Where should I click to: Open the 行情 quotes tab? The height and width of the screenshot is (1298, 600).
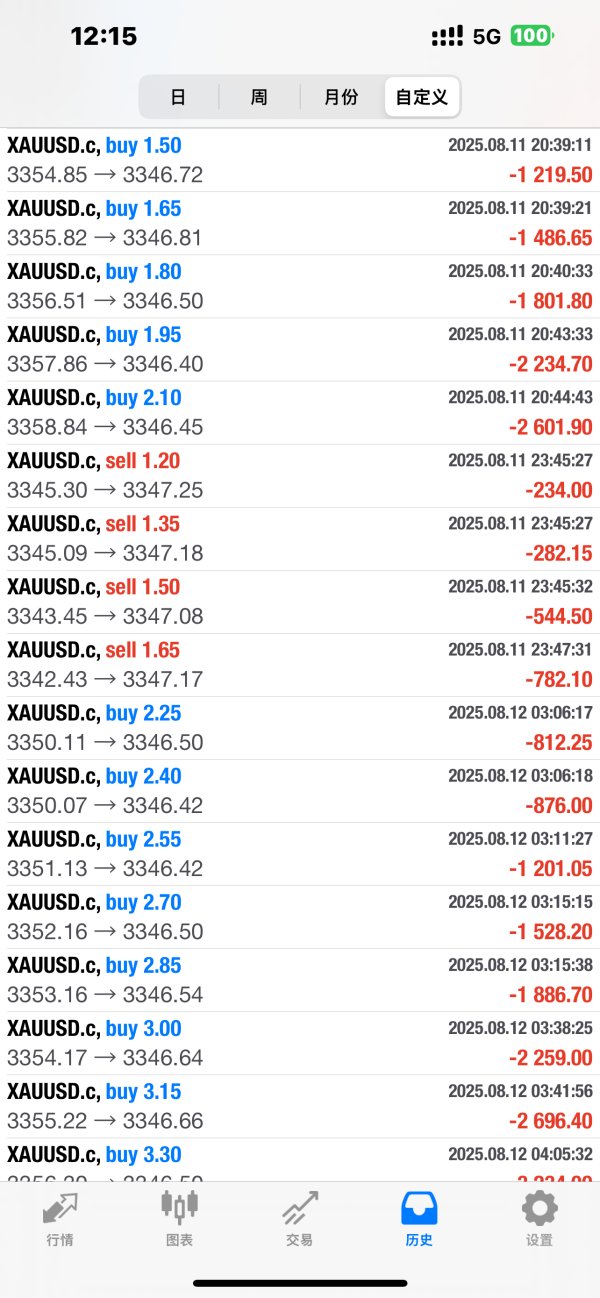coord(60,1219)
